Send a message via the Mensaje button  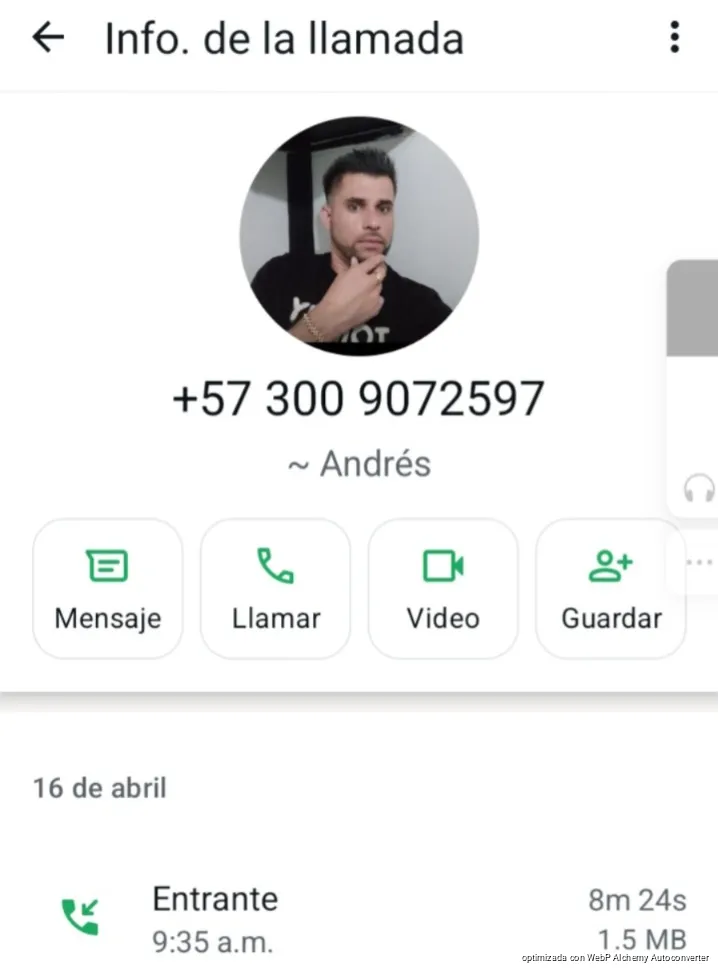click(108, 588)
